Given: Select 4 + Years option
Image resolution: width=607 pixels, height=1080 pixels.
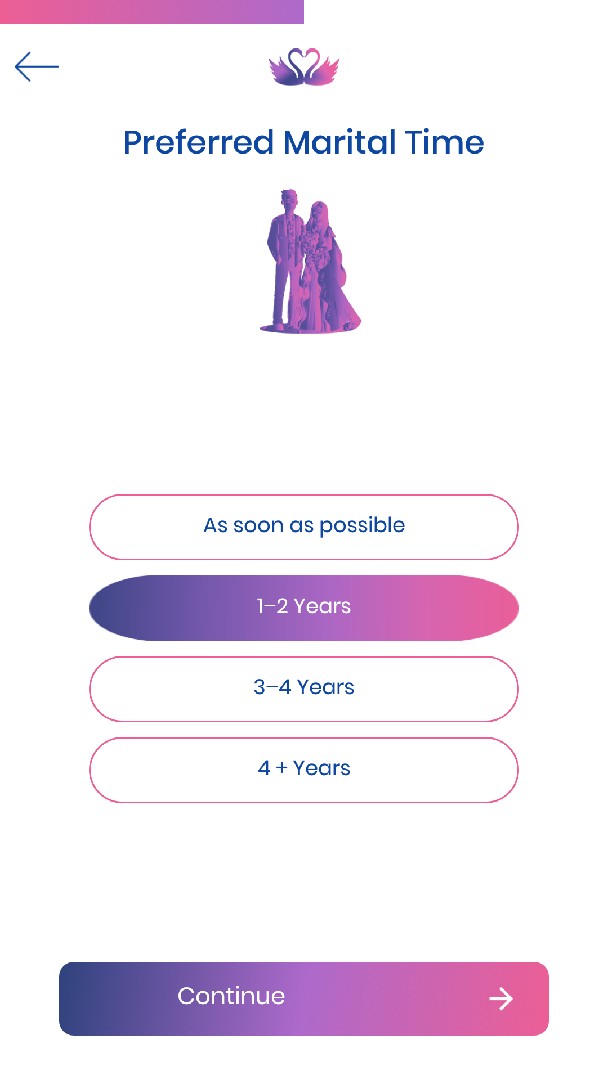Looking at the screenshot, I should pos(304,769).
